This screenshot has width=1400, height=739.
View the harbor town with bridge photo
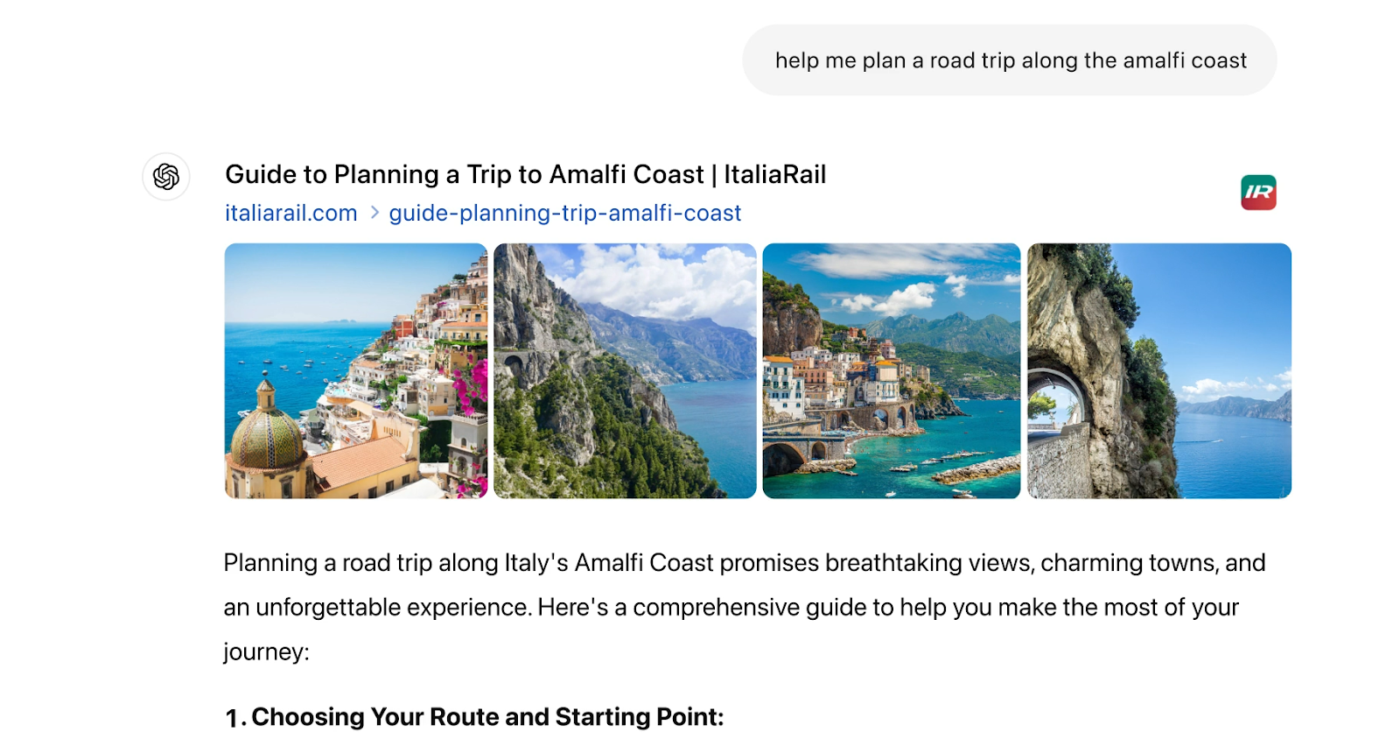click(x=891, y=371)
